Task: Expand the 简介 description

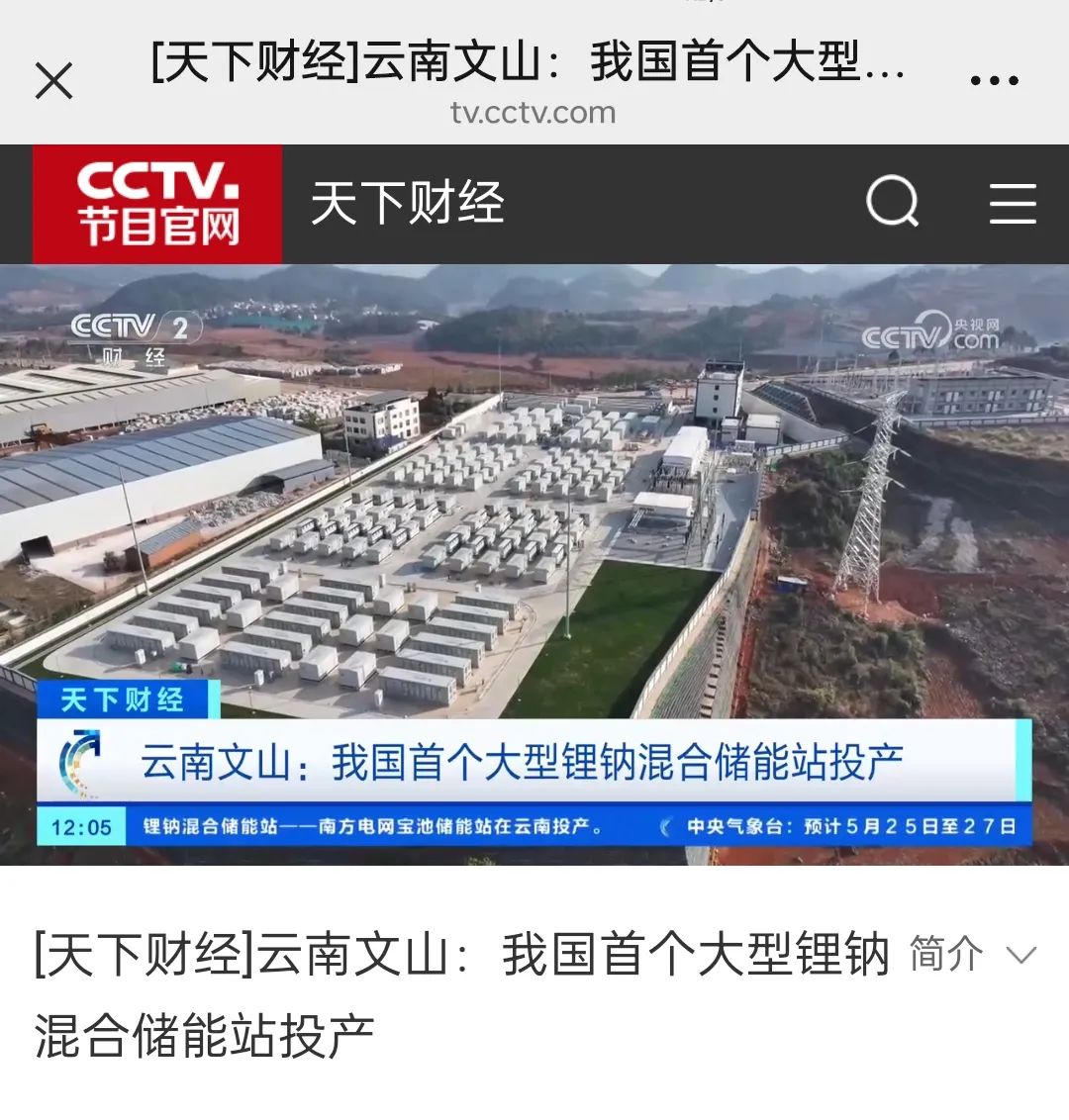Action: click(x=972, y=955)
